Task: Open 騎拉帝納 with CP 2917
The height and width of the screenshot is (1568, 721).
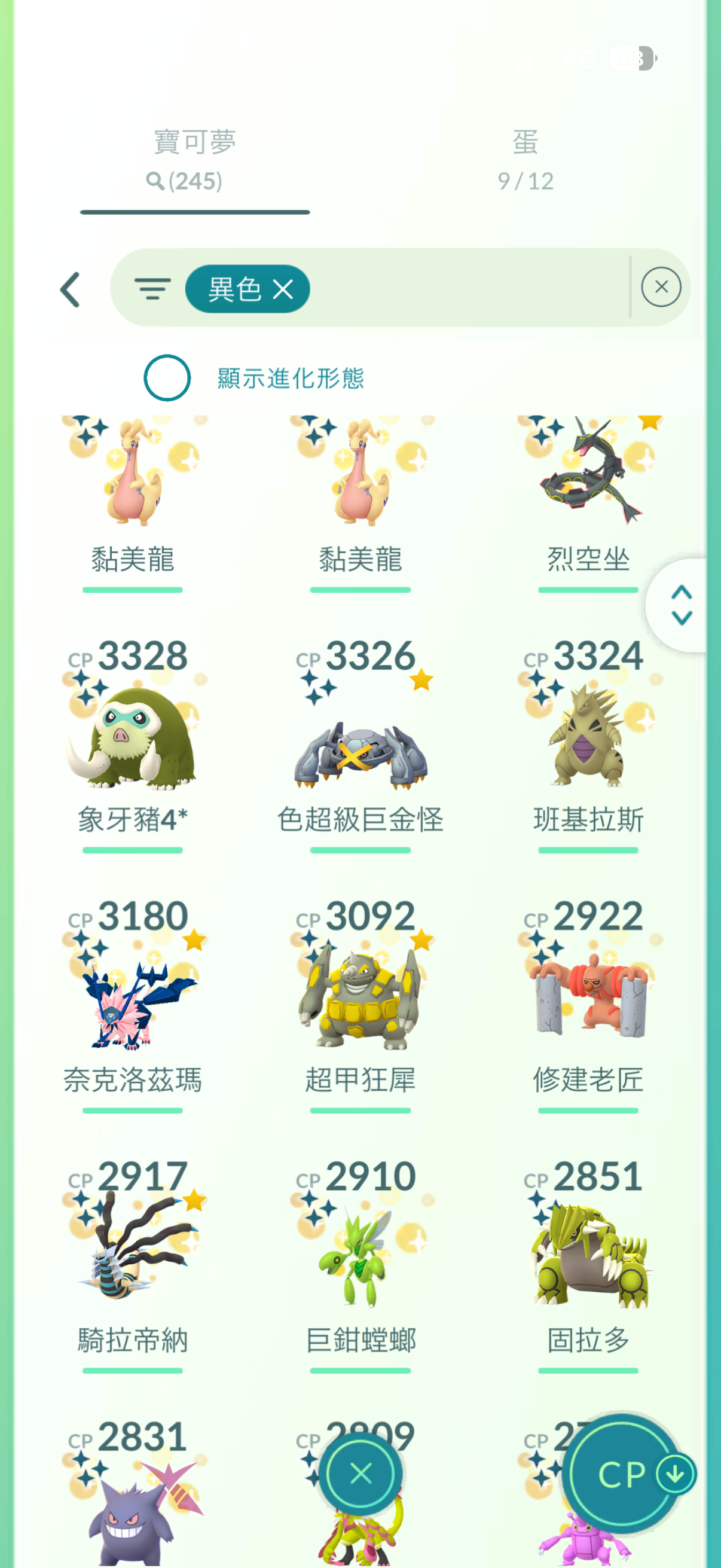Action: 133,1257
